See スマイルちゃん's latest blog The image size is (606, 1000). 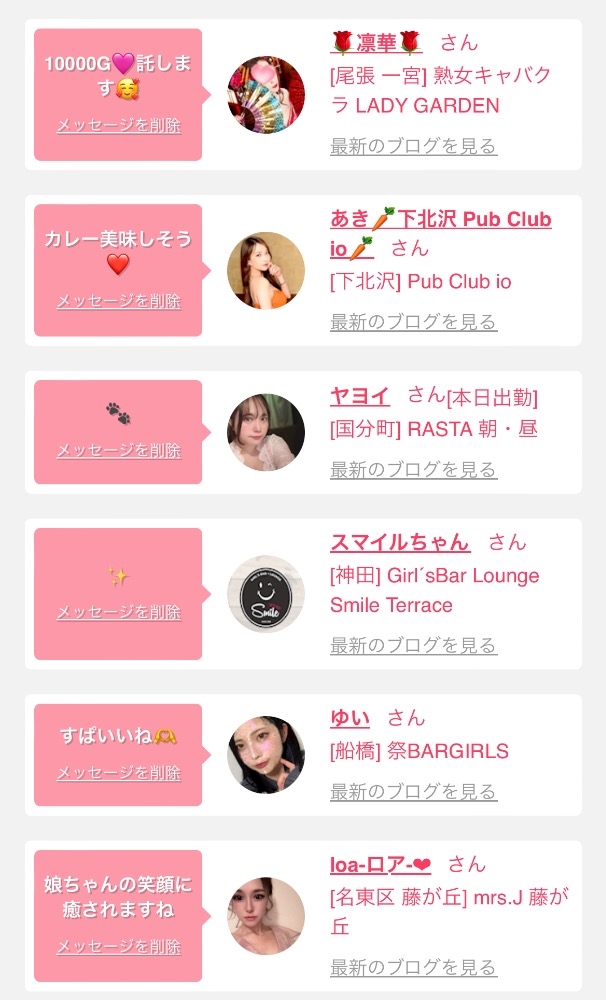[413, 645]
